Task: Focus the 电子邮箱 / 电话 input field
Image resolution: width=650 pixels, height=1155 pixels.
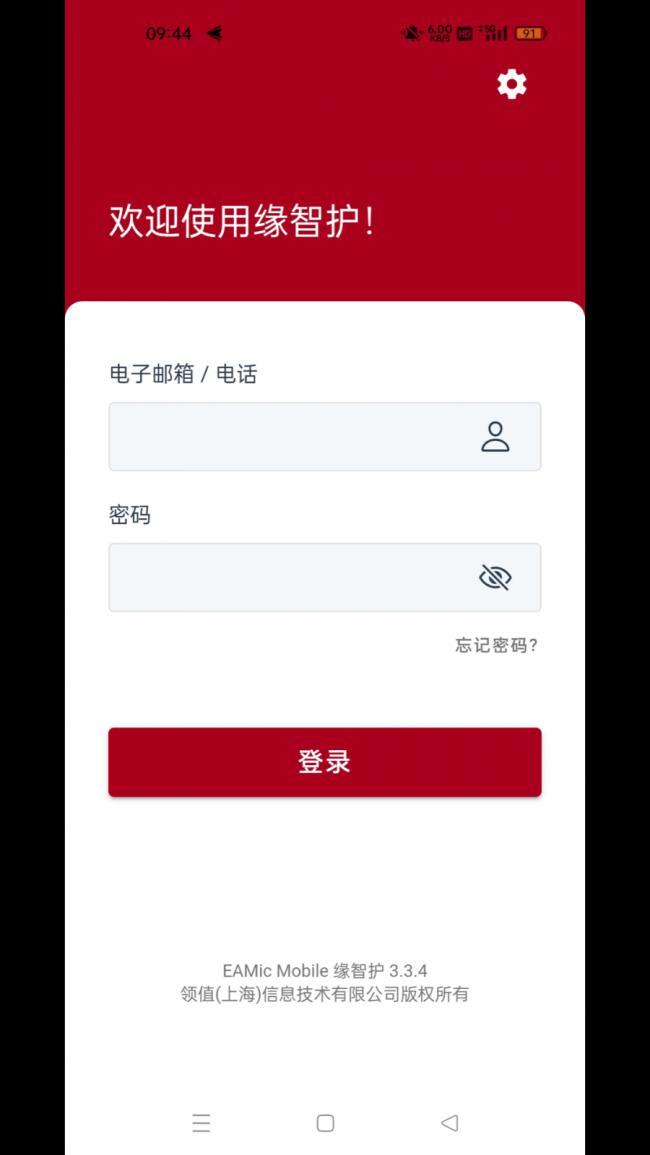Action: [290, 437]
